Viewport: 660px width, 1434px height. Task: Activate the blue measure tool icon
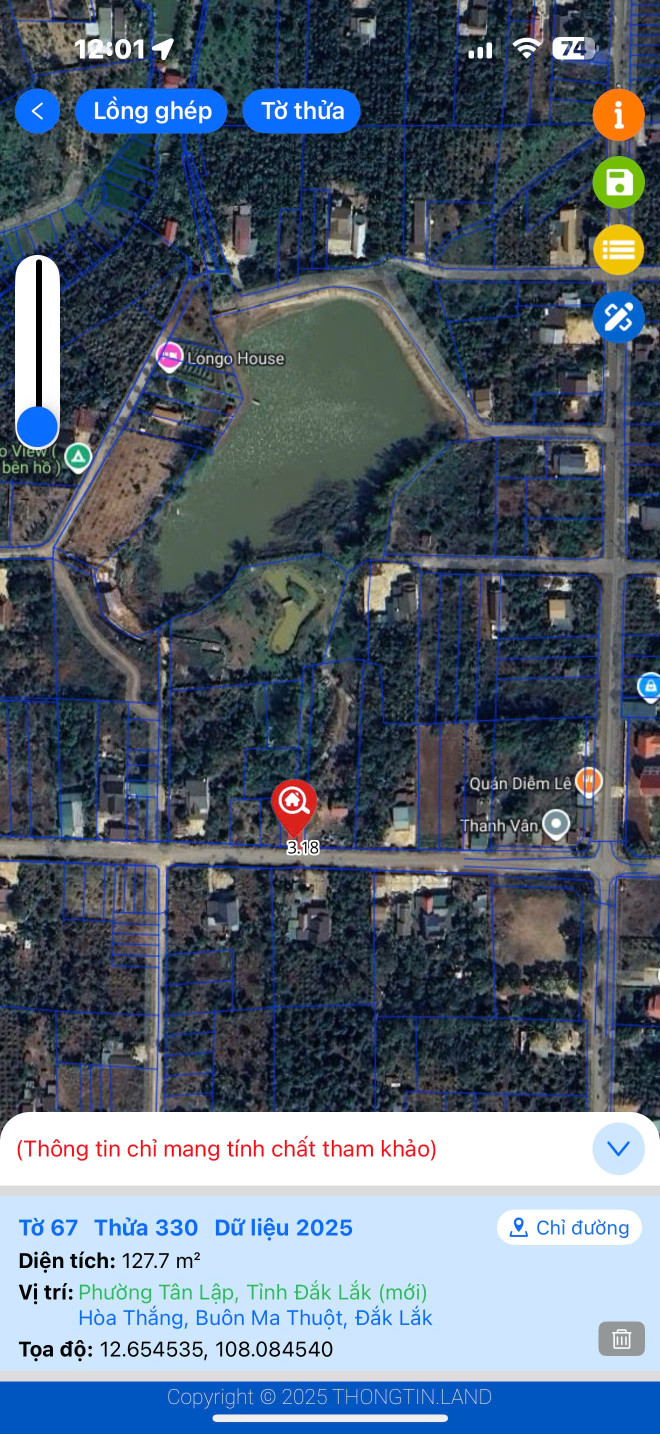(618, 318)
